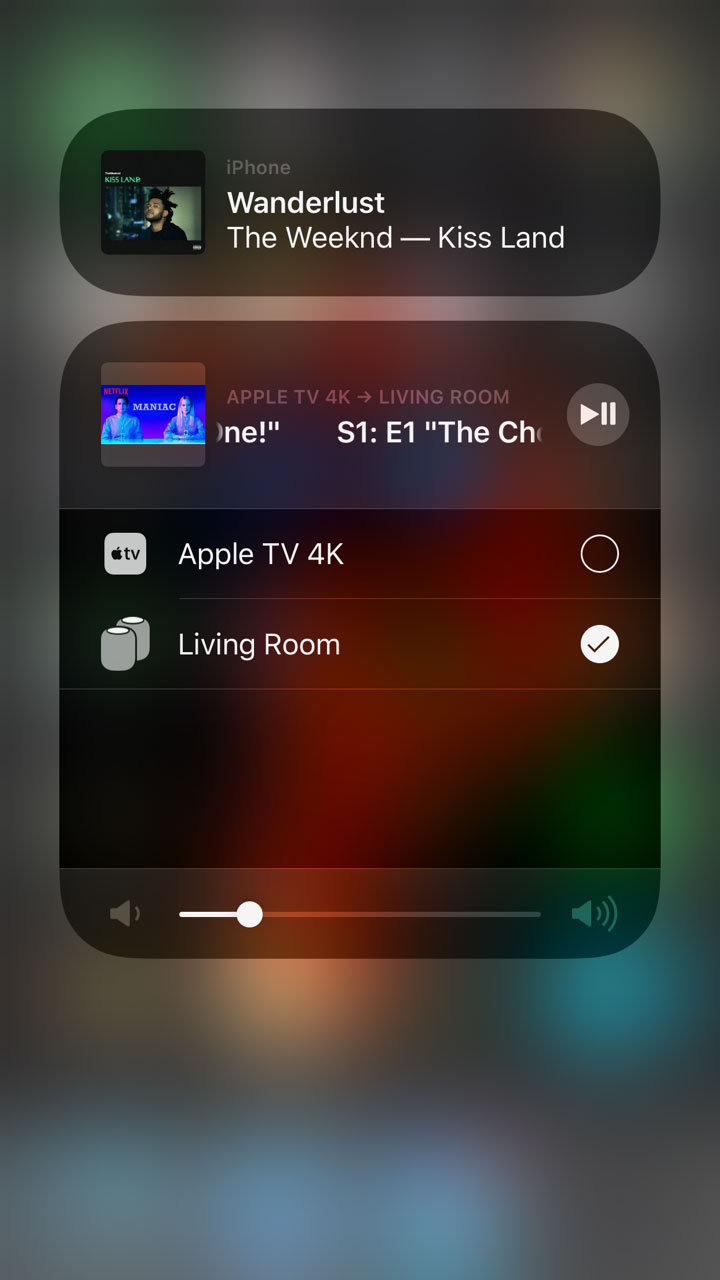This screenshot has width=720, height=1280.
Task: Select Apple TV 4K as the audio output
Action: [360, 554]
